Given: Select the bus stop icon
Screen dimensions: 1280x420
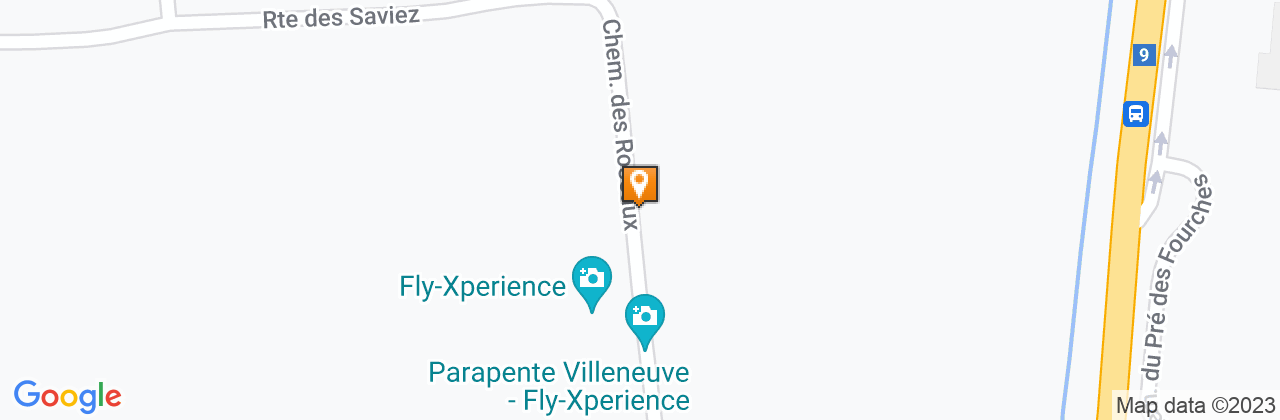Looking at the screenshot, I should [1136, 113].
